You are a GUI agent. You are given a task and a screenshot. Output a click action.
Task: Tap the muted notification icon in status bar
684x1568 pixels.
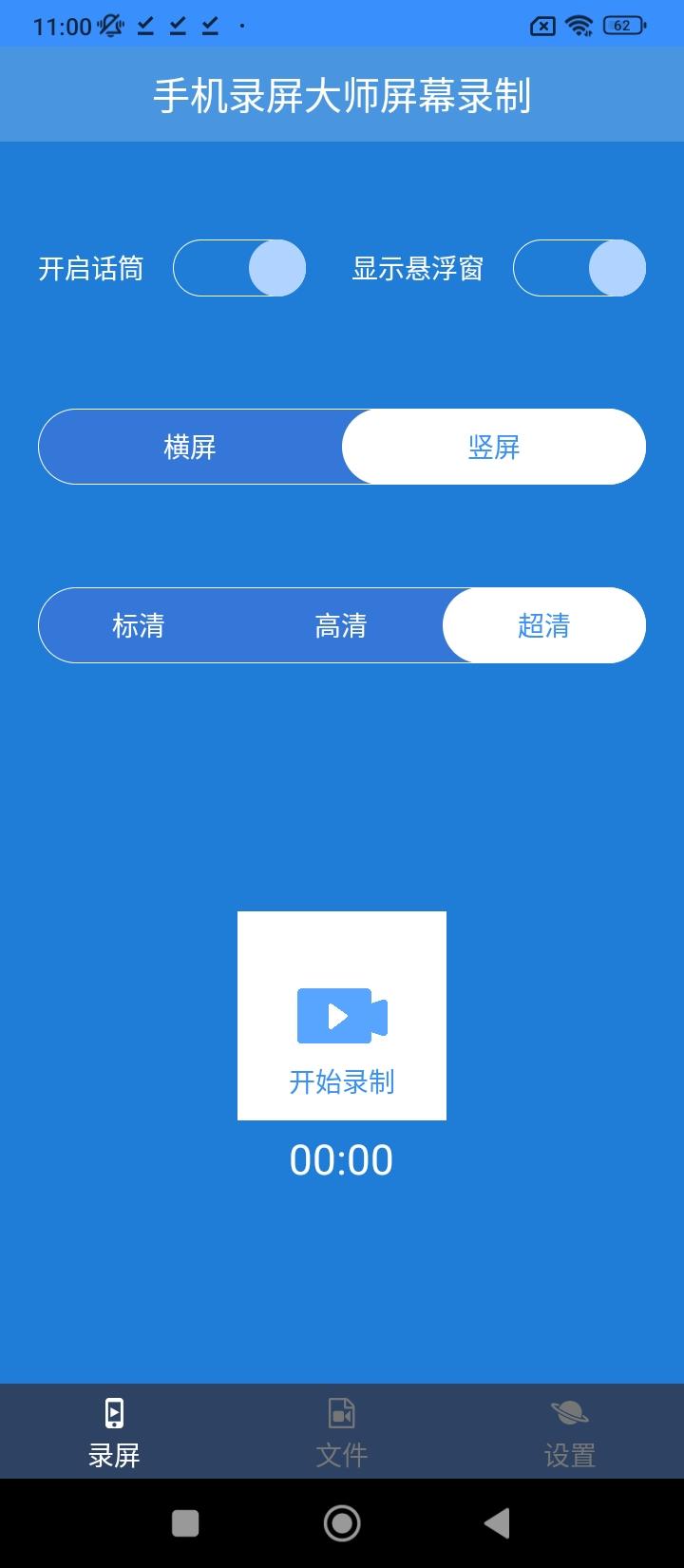point(107,26)
